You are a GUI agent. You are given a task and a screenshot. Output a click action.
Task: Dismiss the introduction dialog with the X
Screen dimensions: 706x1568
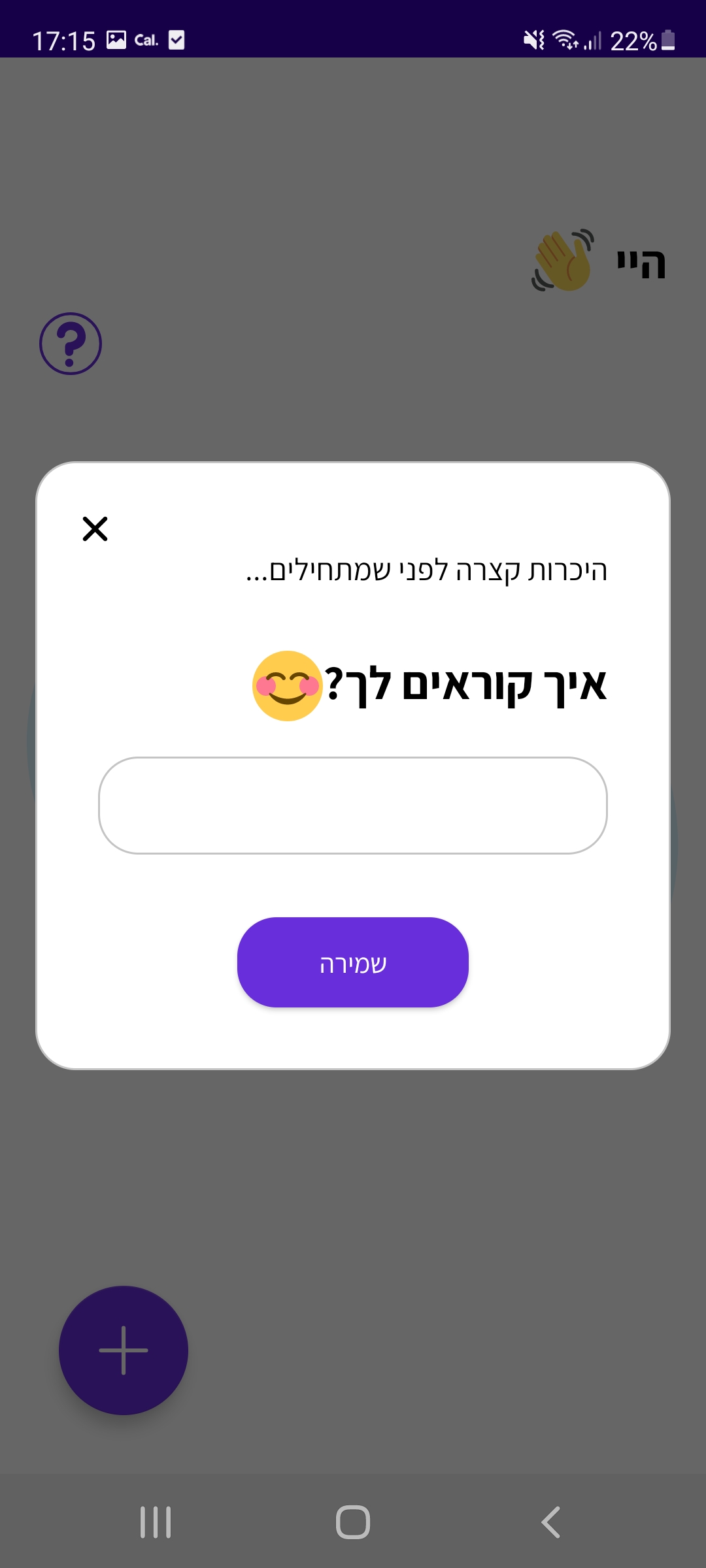click(95, 529)
